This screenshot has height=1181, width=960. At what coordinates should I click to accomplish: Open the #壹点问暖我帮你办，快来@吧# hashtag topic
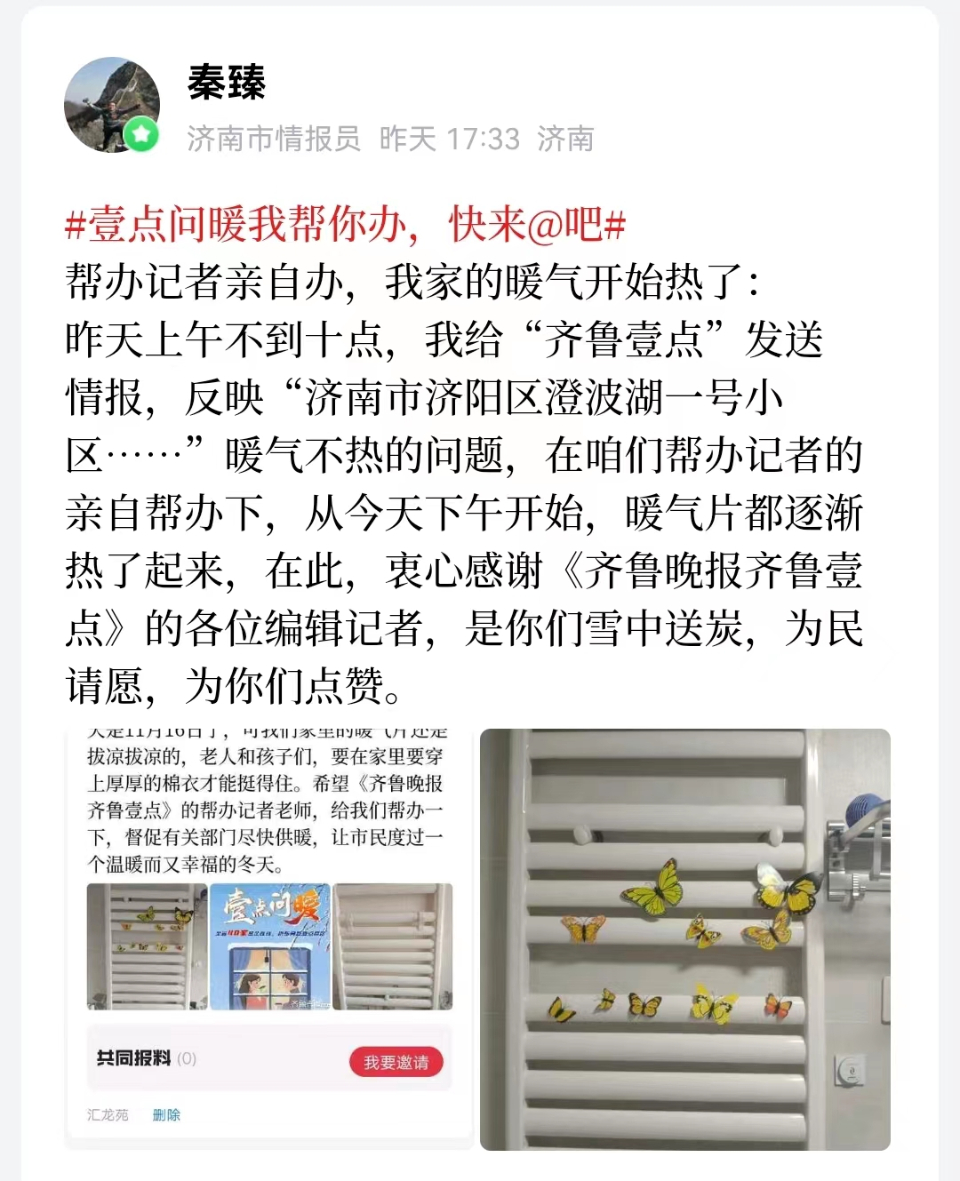click(x=345, y=226)
